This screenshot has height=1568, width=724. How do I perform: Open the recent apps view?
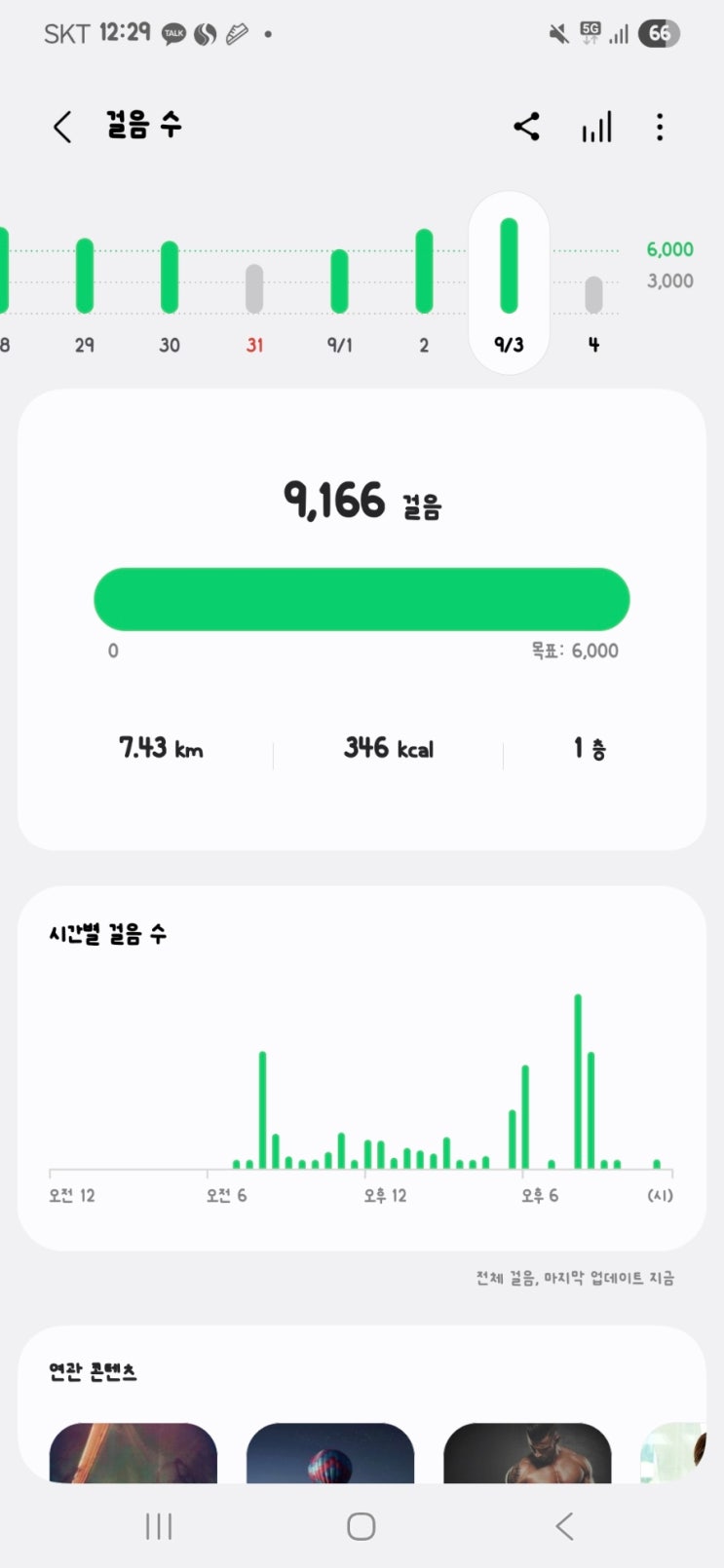coord(159,1526)
